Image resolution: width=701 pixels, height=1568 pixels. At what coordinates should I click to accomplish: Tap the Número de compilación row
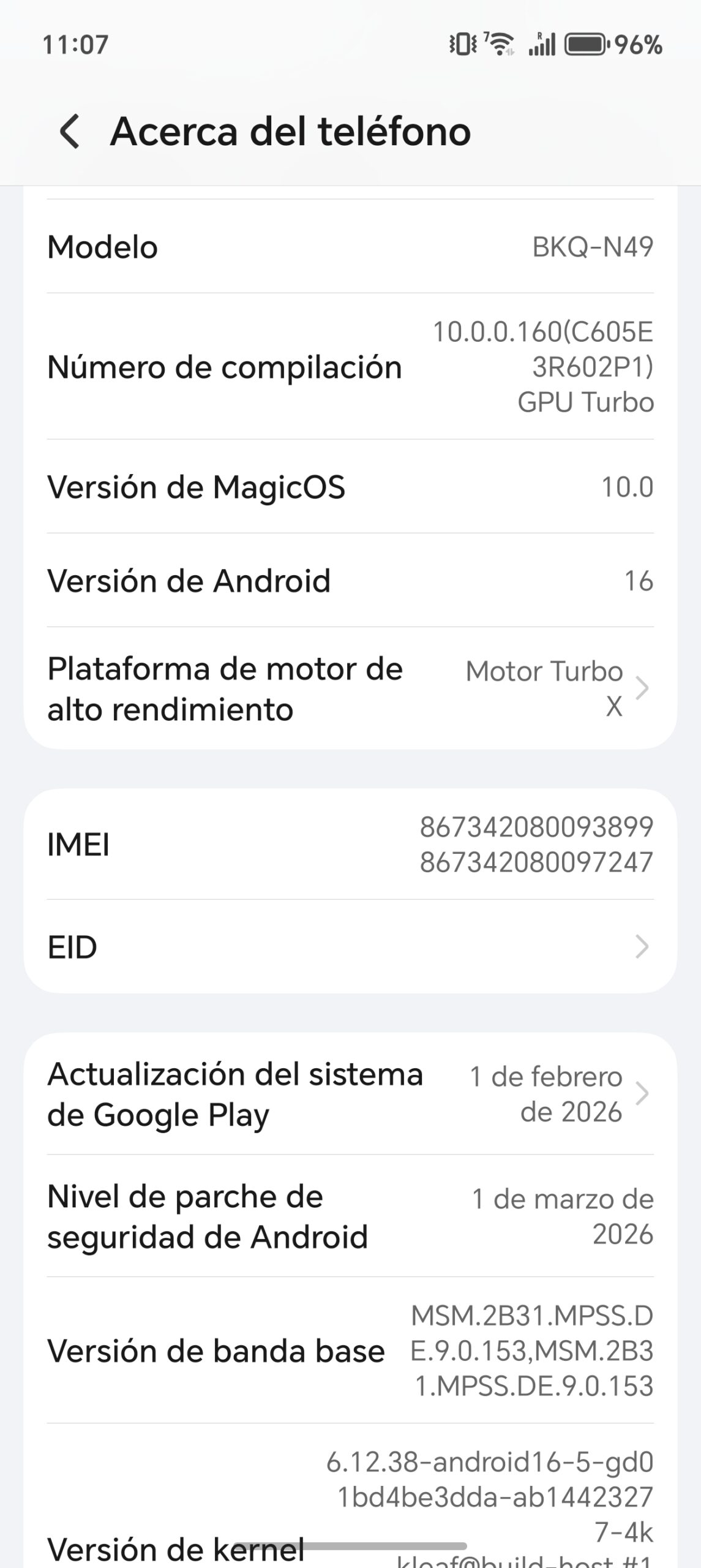click(x=350, y=367)
